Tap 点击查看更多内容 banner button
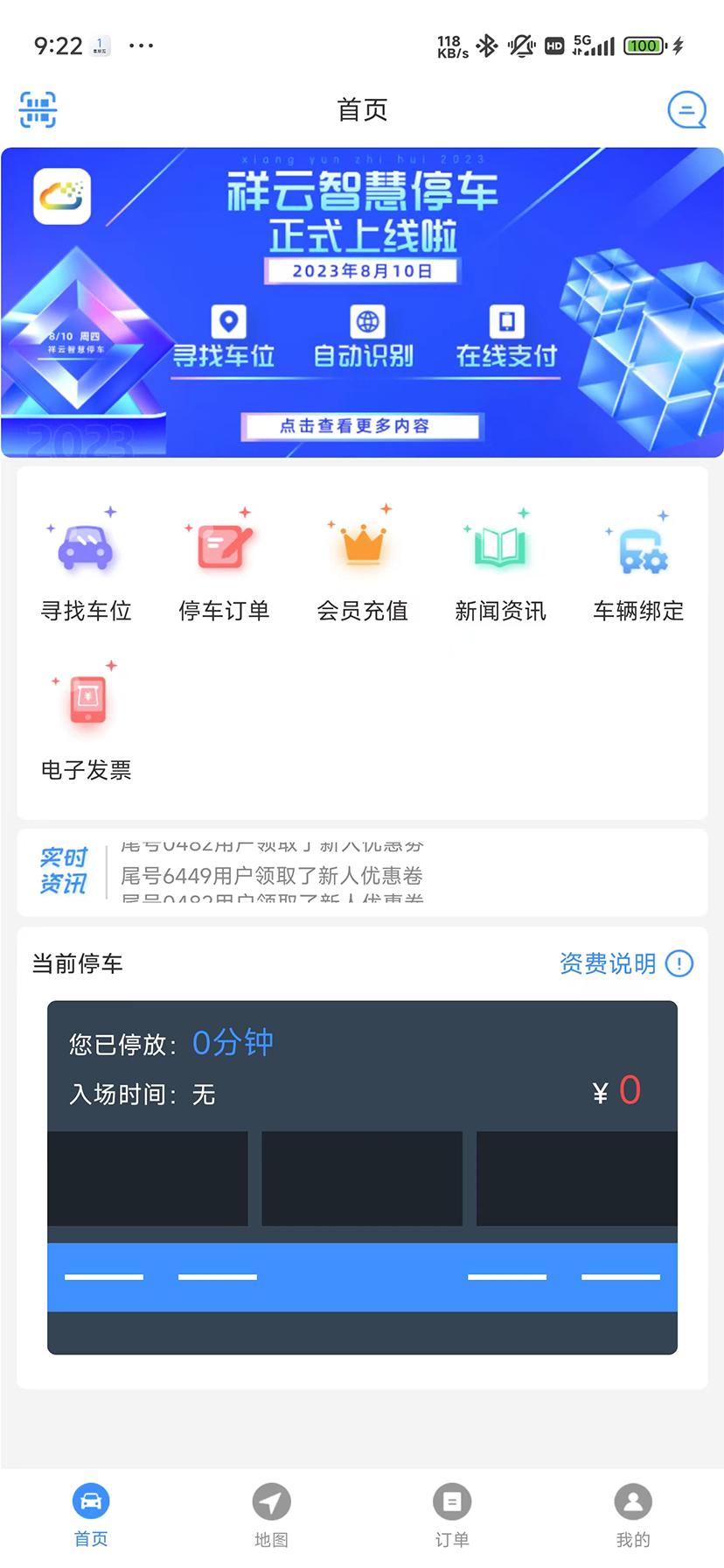The width and height of the screenshot is (724, 1568). (362, 428)
